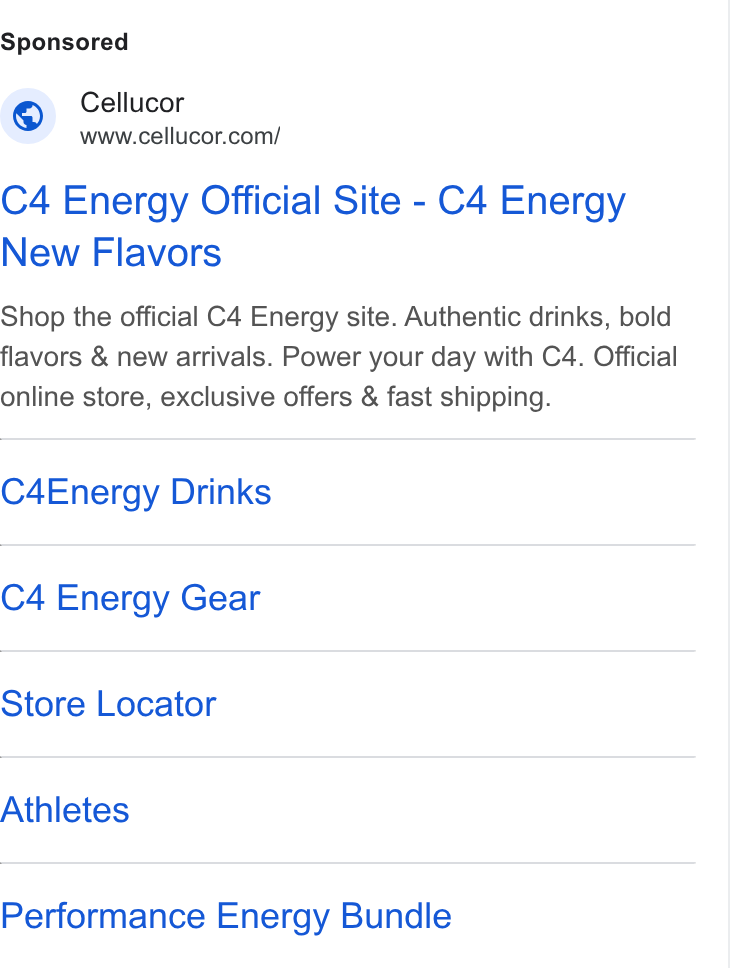Viewport: 730px width, 968px height.
Task: Open the Store Locator link
Action: [108, 704]
